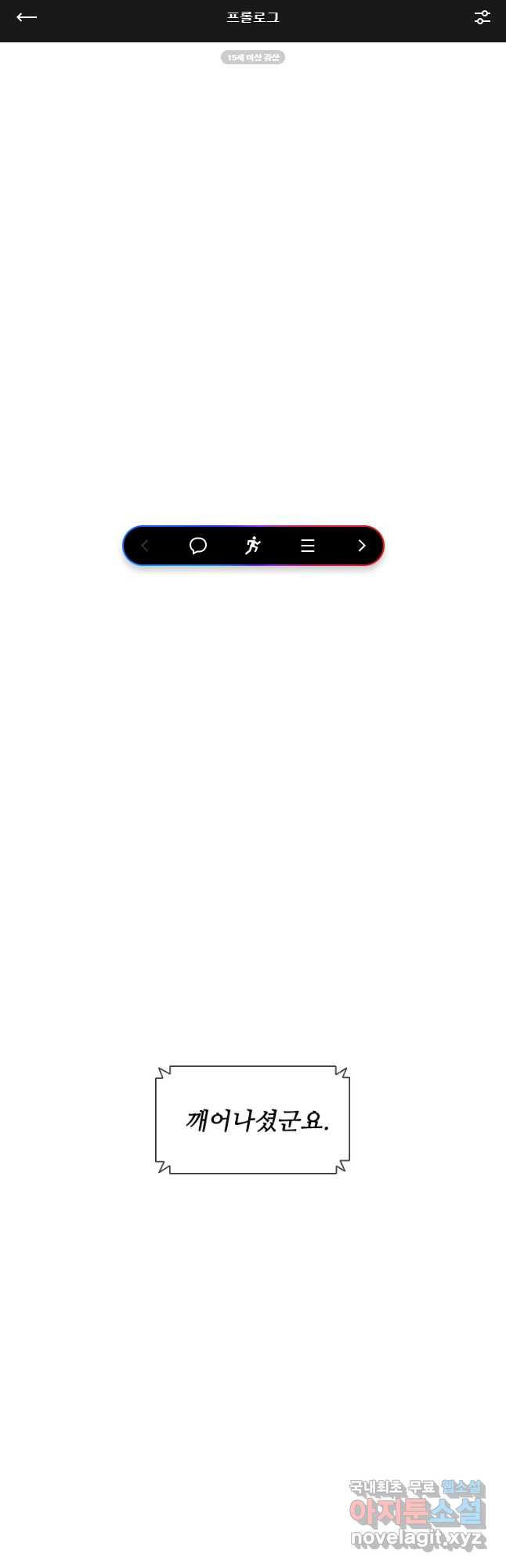Go back using the top-left arrow

[27, 17]
